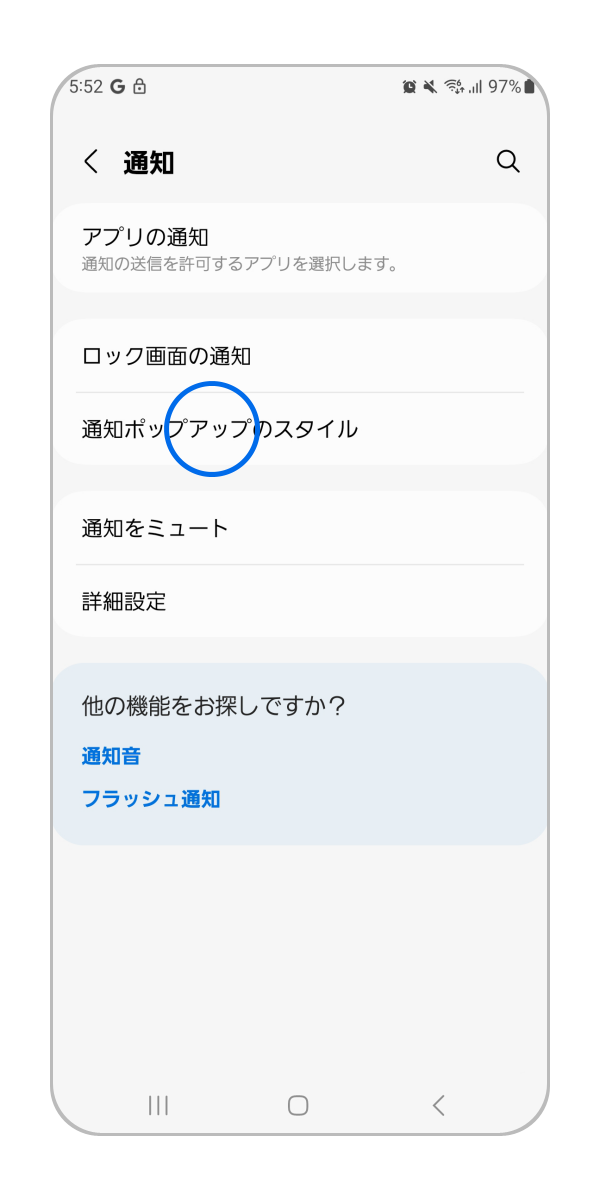The image size is (600, 1200).
Task: Open recent apps from navigation bar
Action: coord(158,1105)
